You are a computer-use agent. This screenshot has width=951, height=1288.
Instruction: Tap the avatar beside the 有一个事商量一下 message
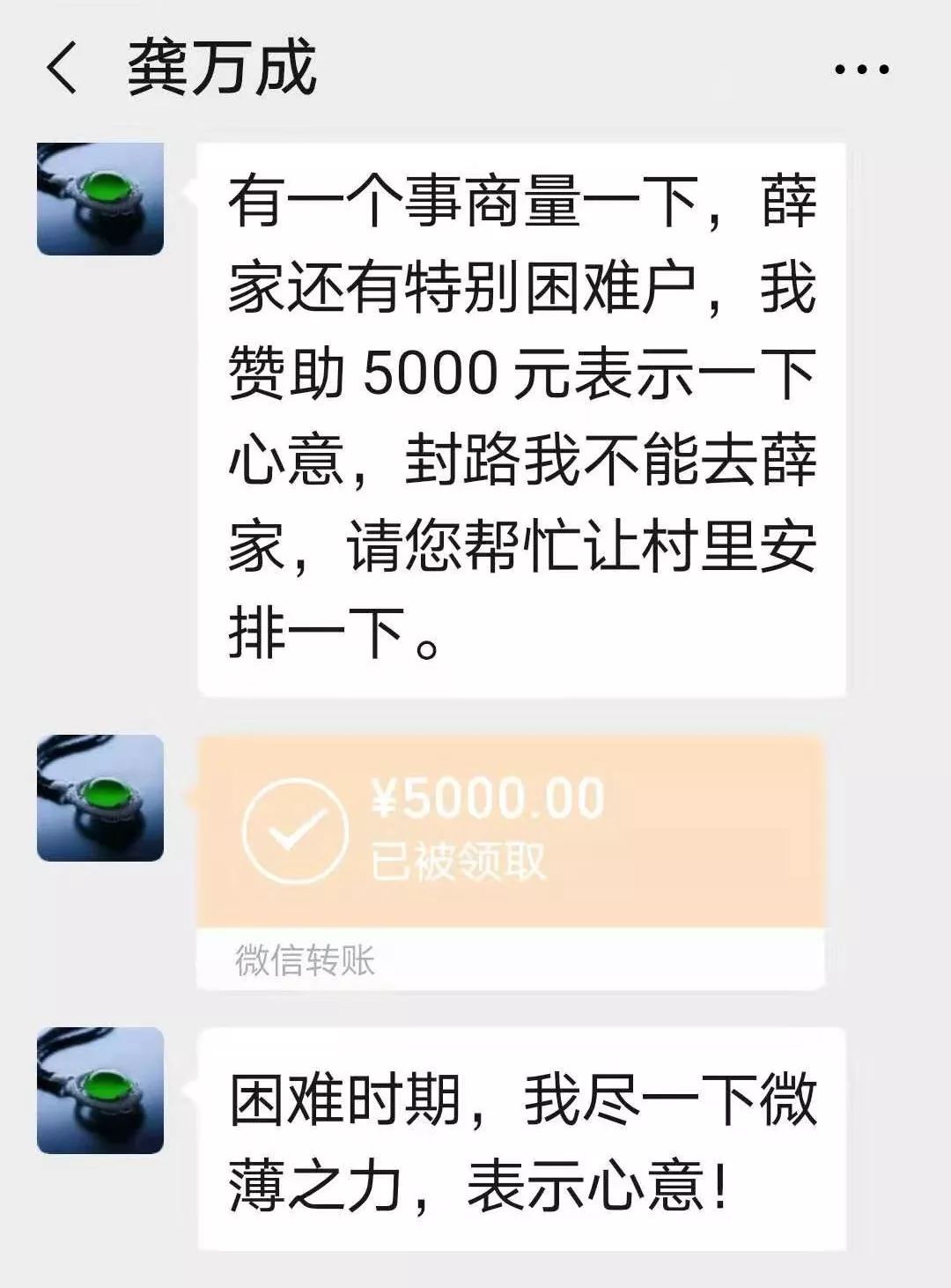[x=100, y=199]
